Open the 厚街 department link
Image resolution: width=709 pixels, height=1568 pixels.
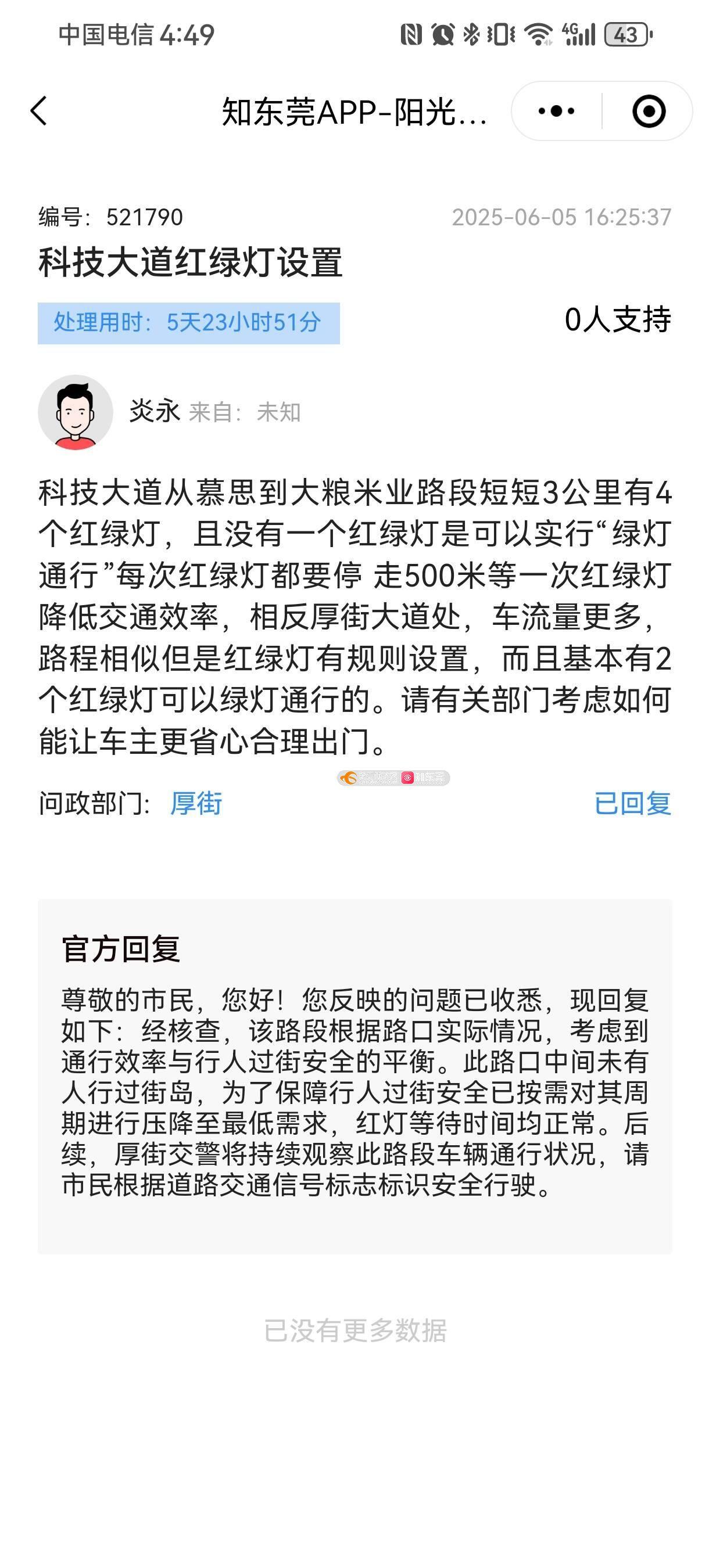196,804
